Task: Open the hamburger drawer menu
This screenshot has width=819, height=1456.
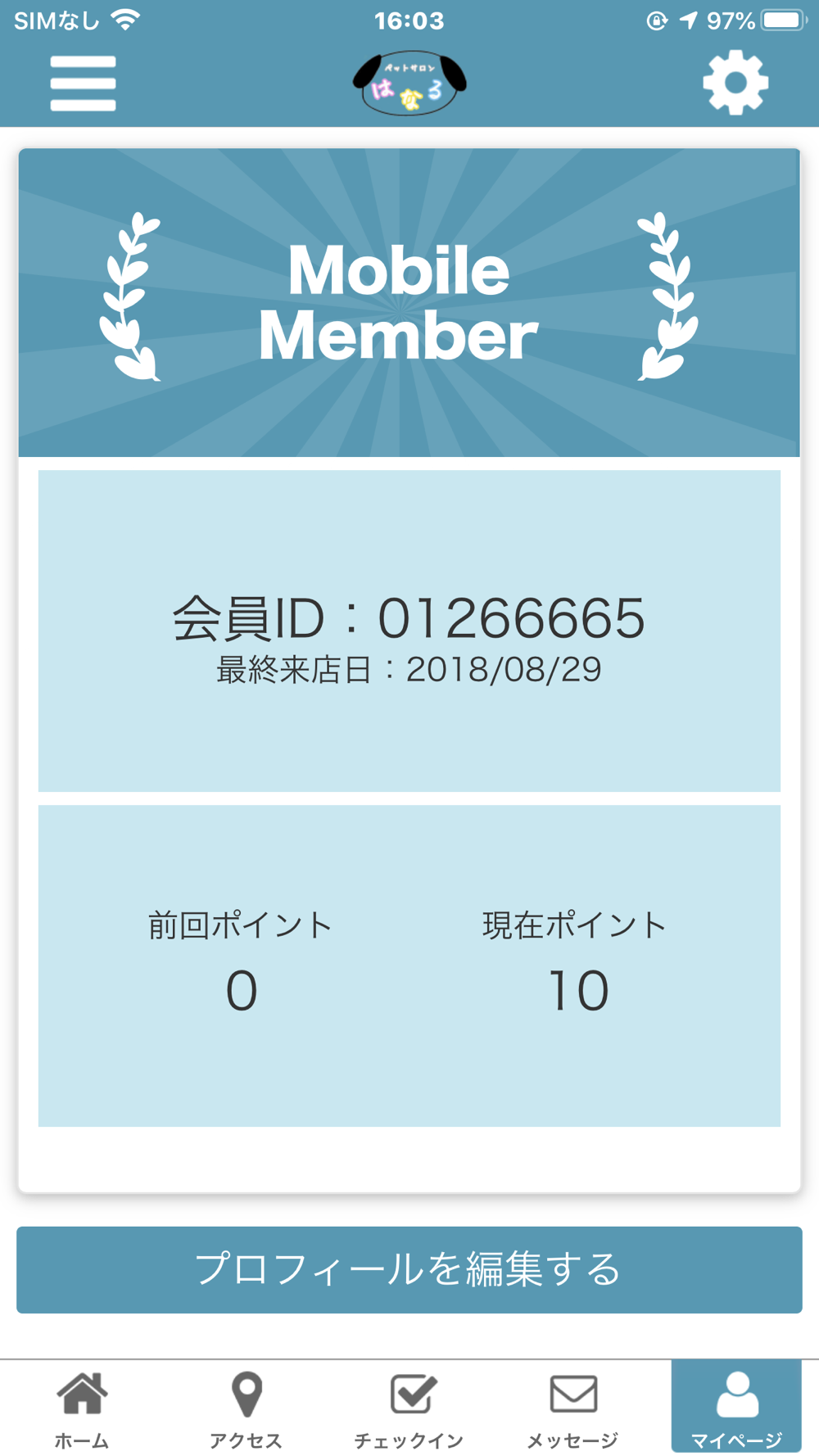Action: 83,83
